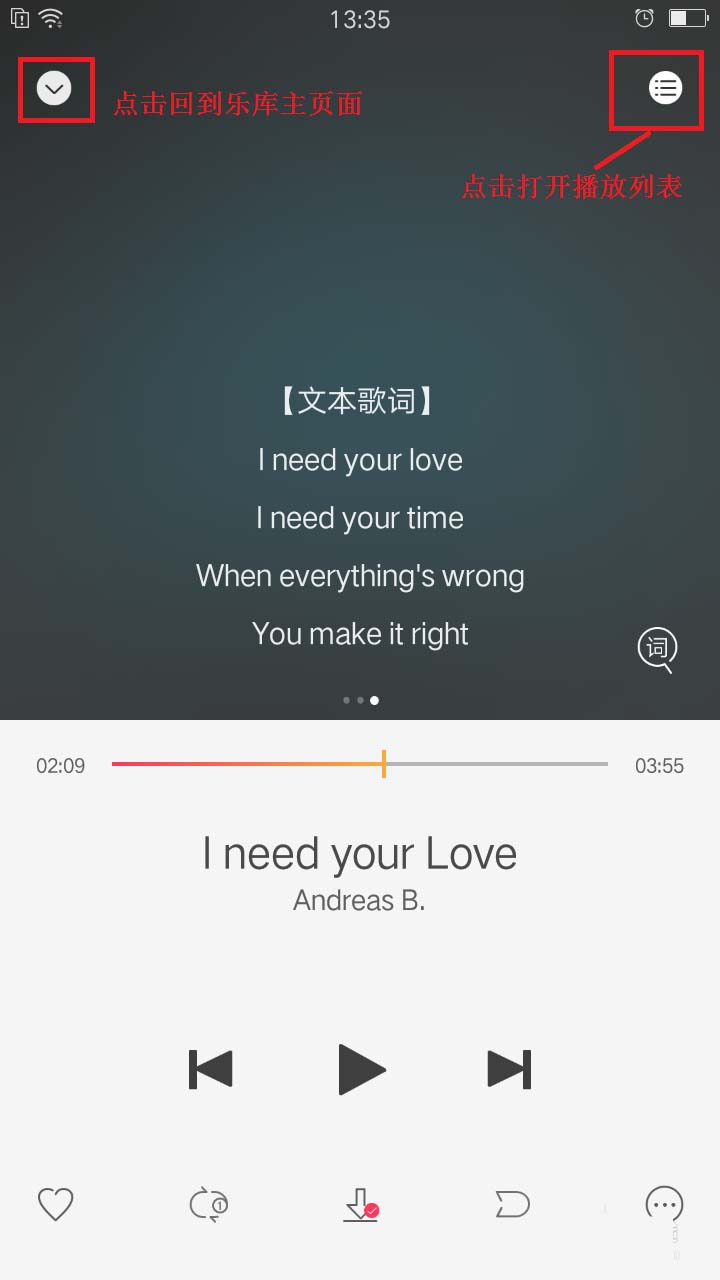Open the more options menu
720x1280 pixels.
664,1204
